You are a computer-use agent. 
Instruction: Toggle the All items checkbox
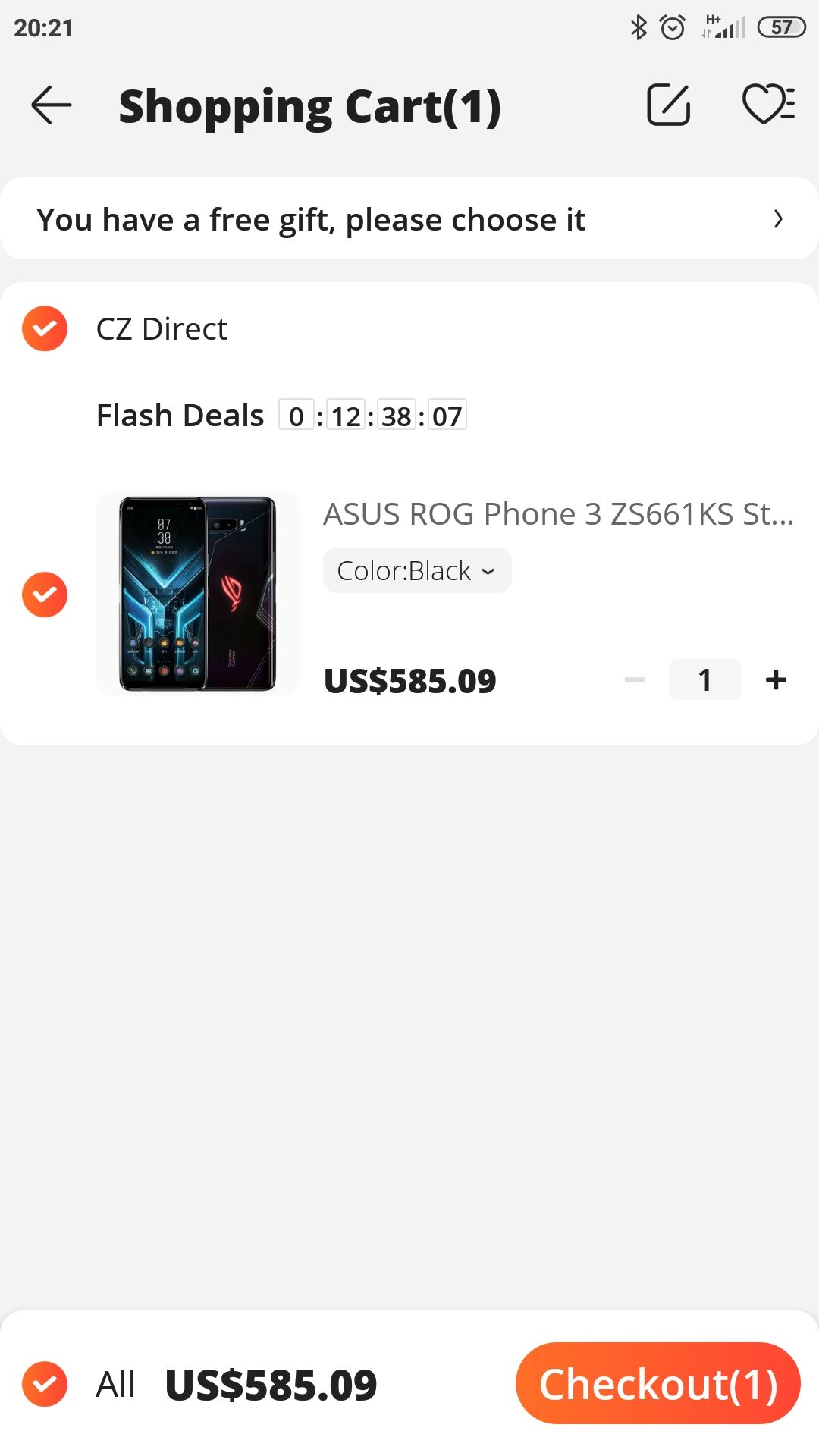tap(45, 1384)
